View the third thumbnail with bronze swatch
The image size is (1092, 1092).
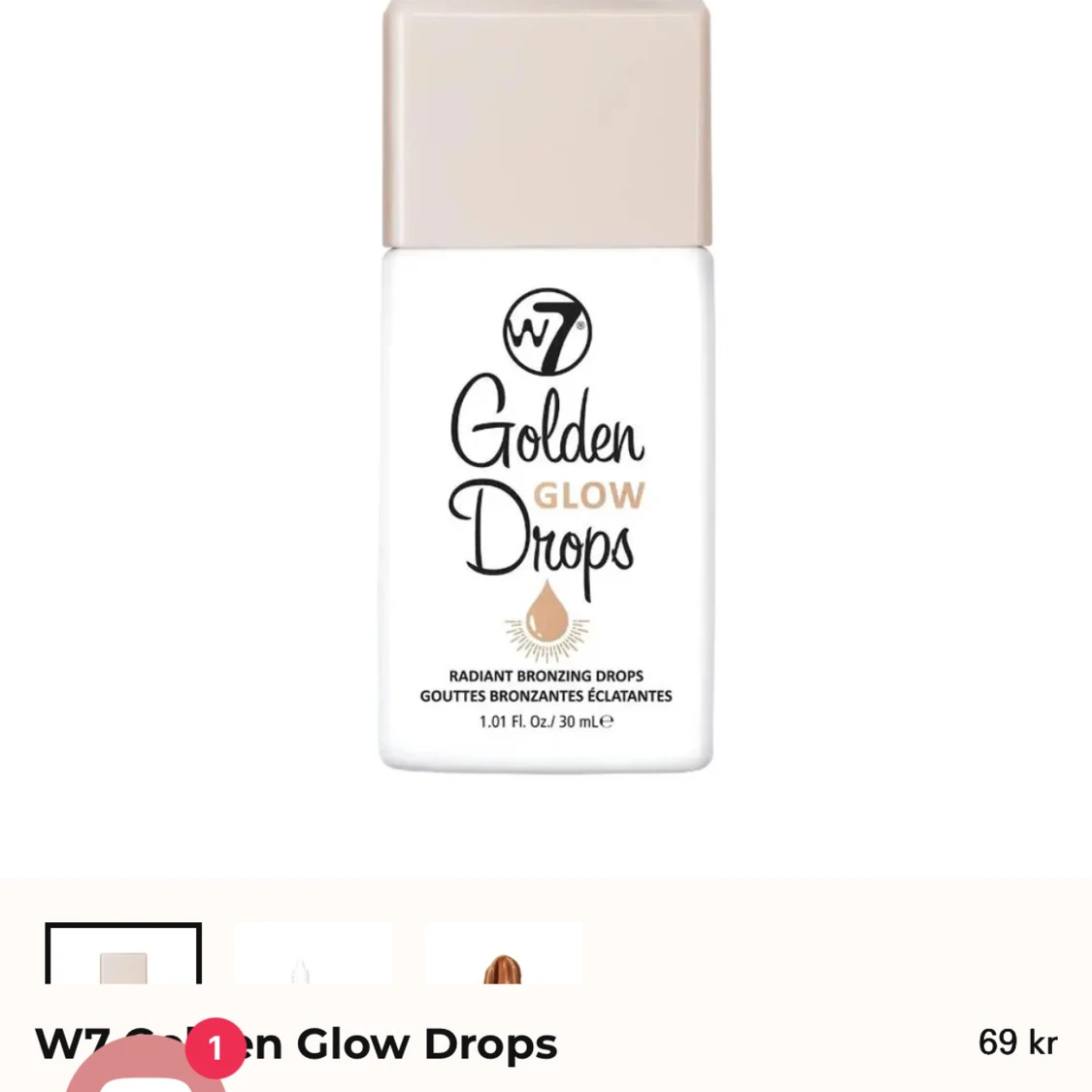(503, 955)
